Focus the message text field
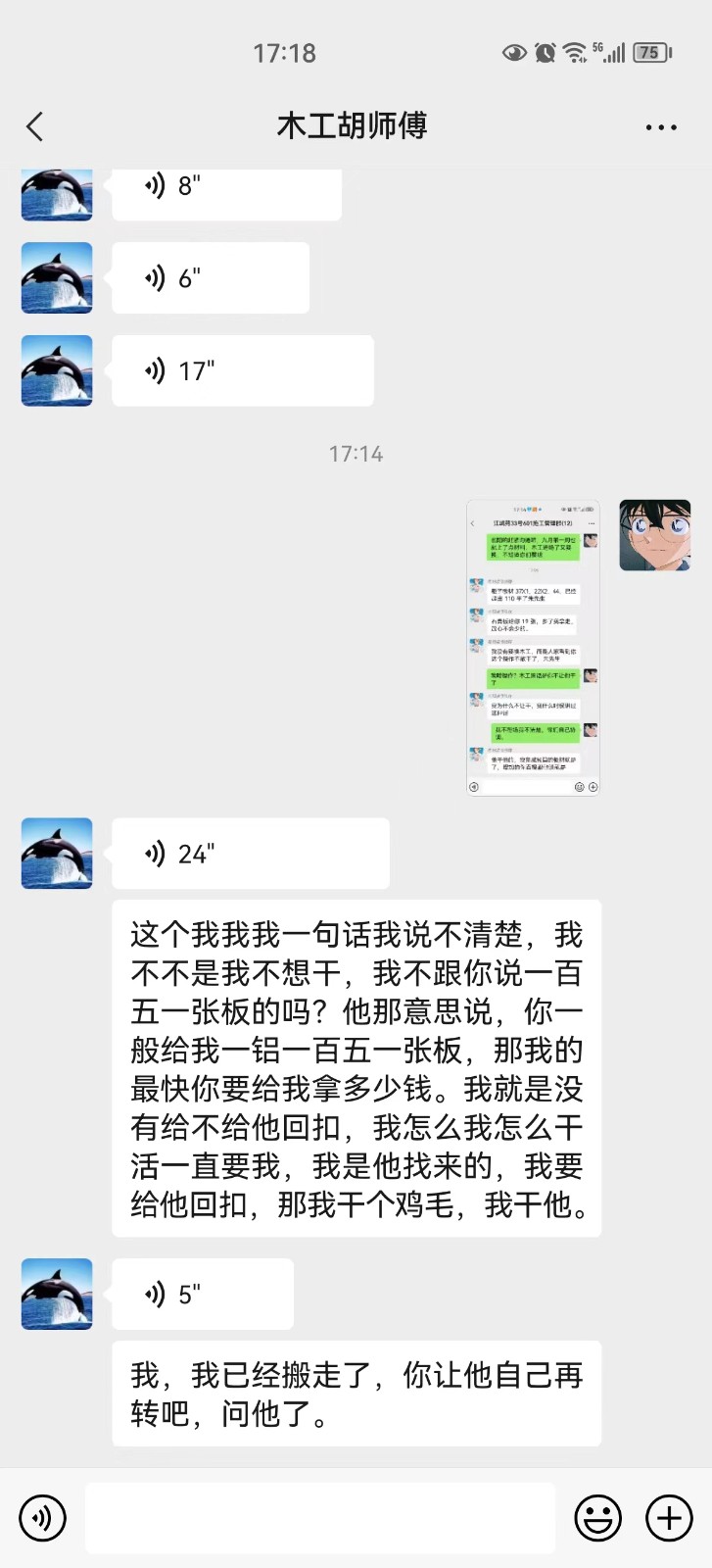712x1568 pixels. click(319, 1518)
